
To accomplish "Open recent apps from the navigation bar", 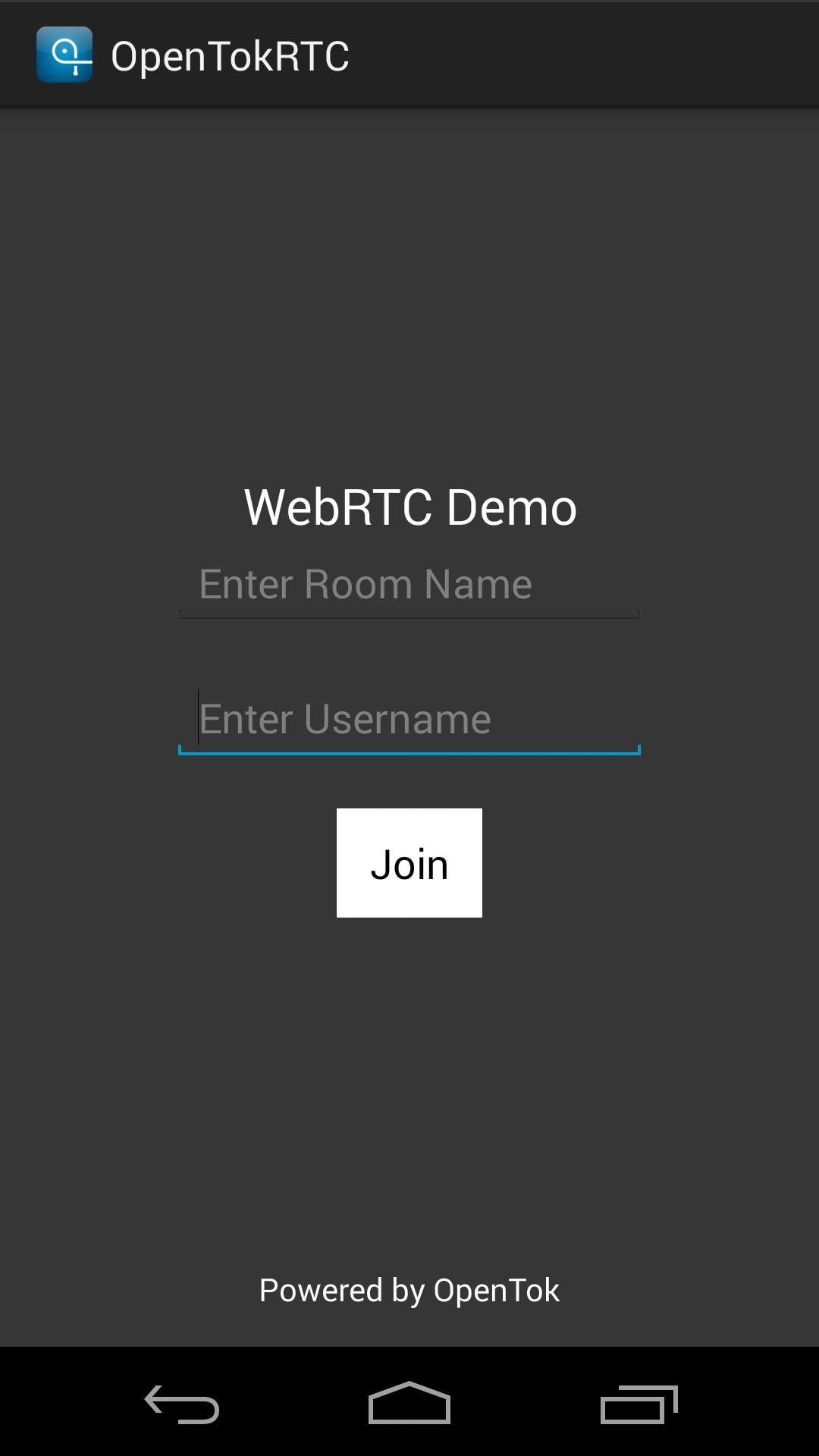I will [x=639, y=1404].
